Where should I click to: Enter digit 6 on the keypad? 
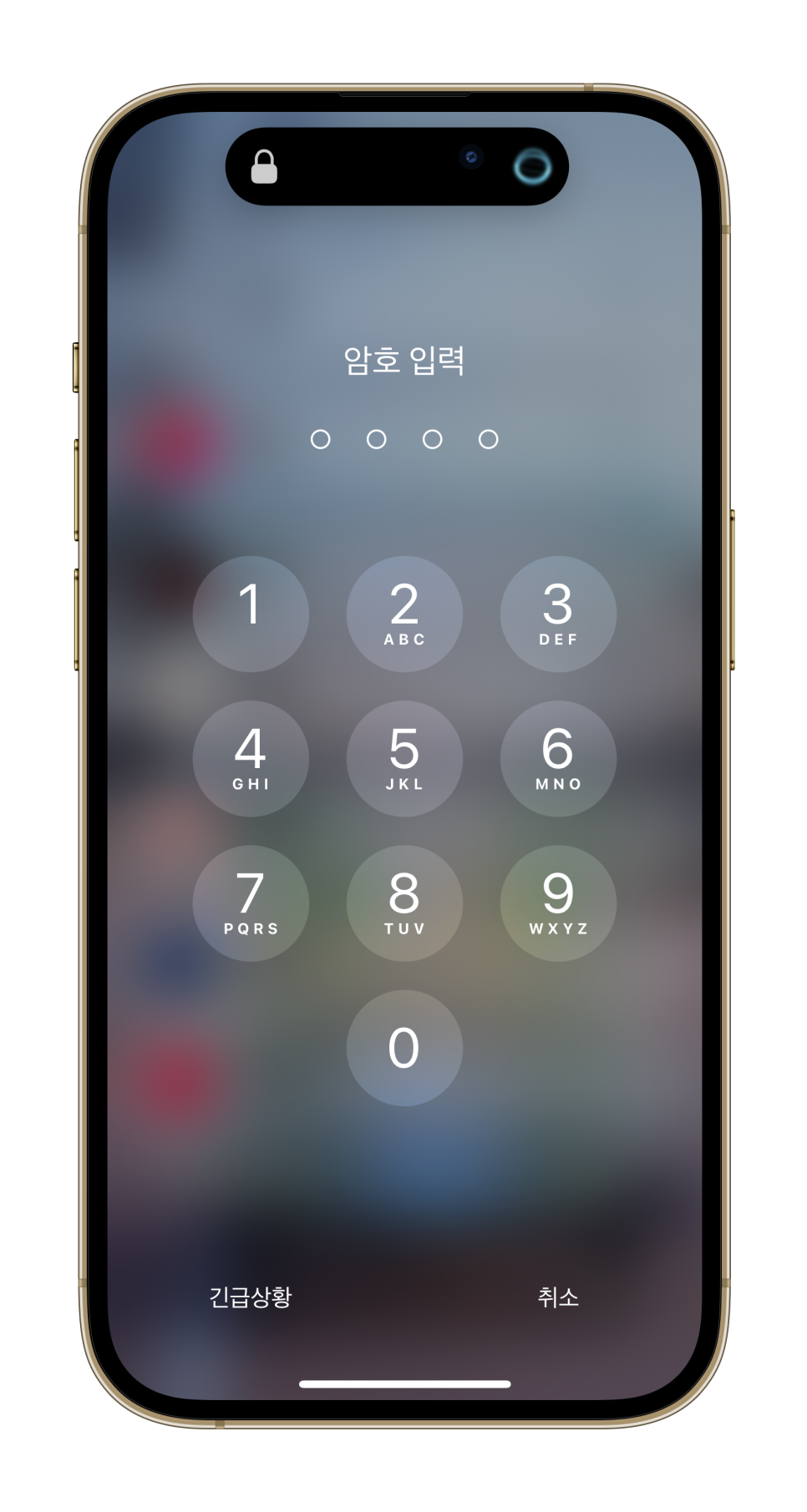click(558, 758)
